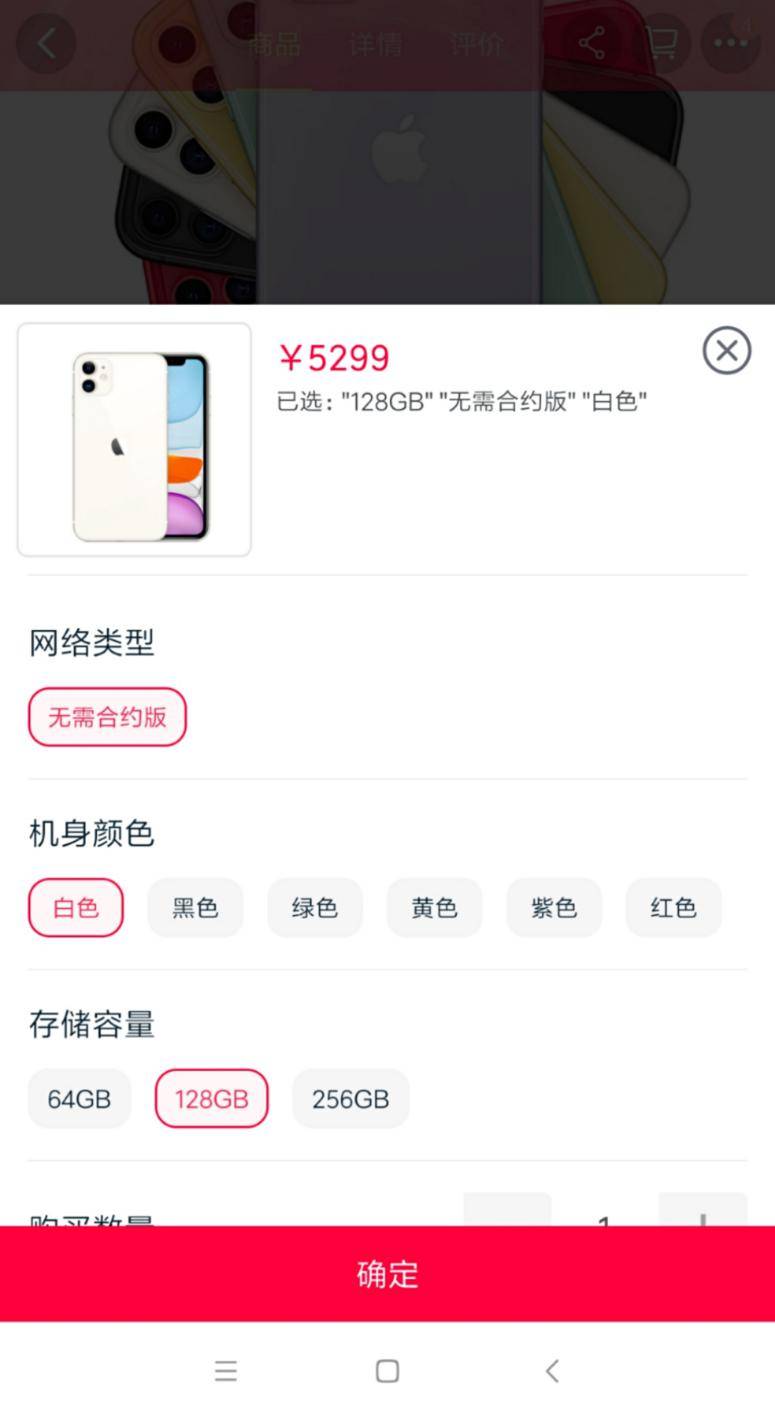Pick the 绿色 color option
The image size is (775, 1412).
[315, 908]
